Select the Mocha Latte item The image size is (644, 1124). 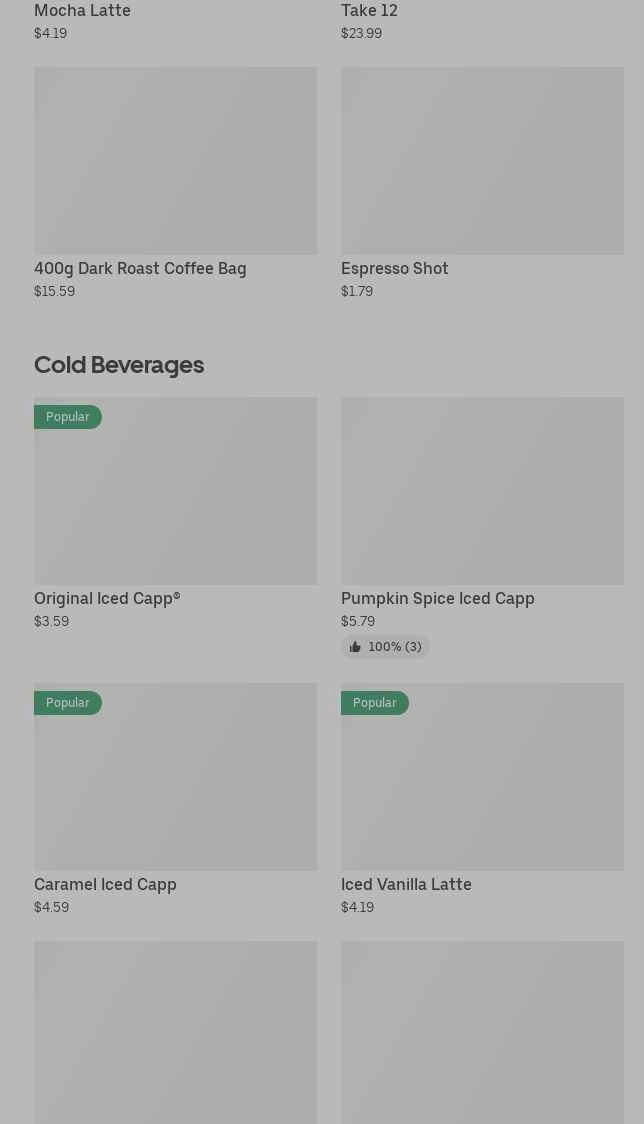[83, 11]
